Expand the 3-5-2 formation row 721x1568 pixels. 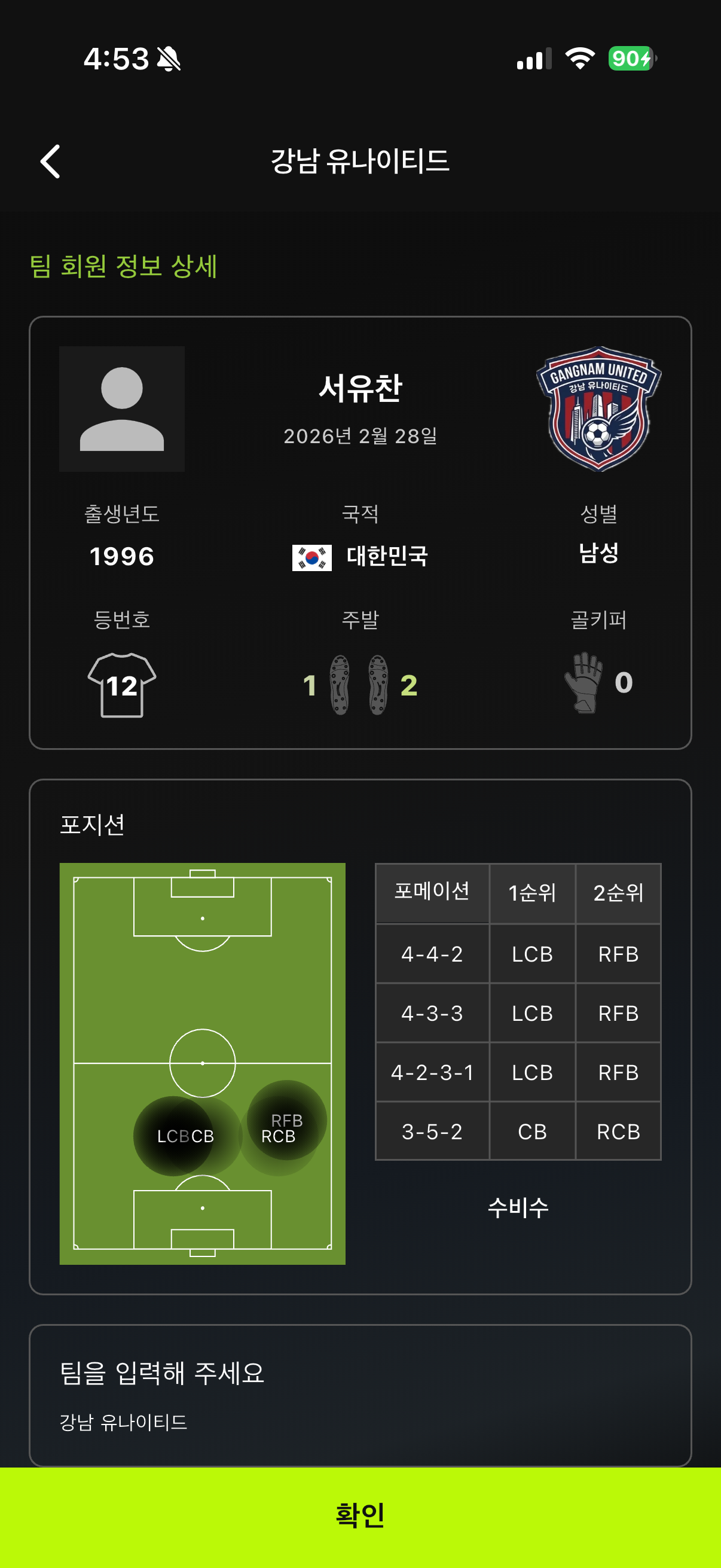click(x=432, y=1131)
